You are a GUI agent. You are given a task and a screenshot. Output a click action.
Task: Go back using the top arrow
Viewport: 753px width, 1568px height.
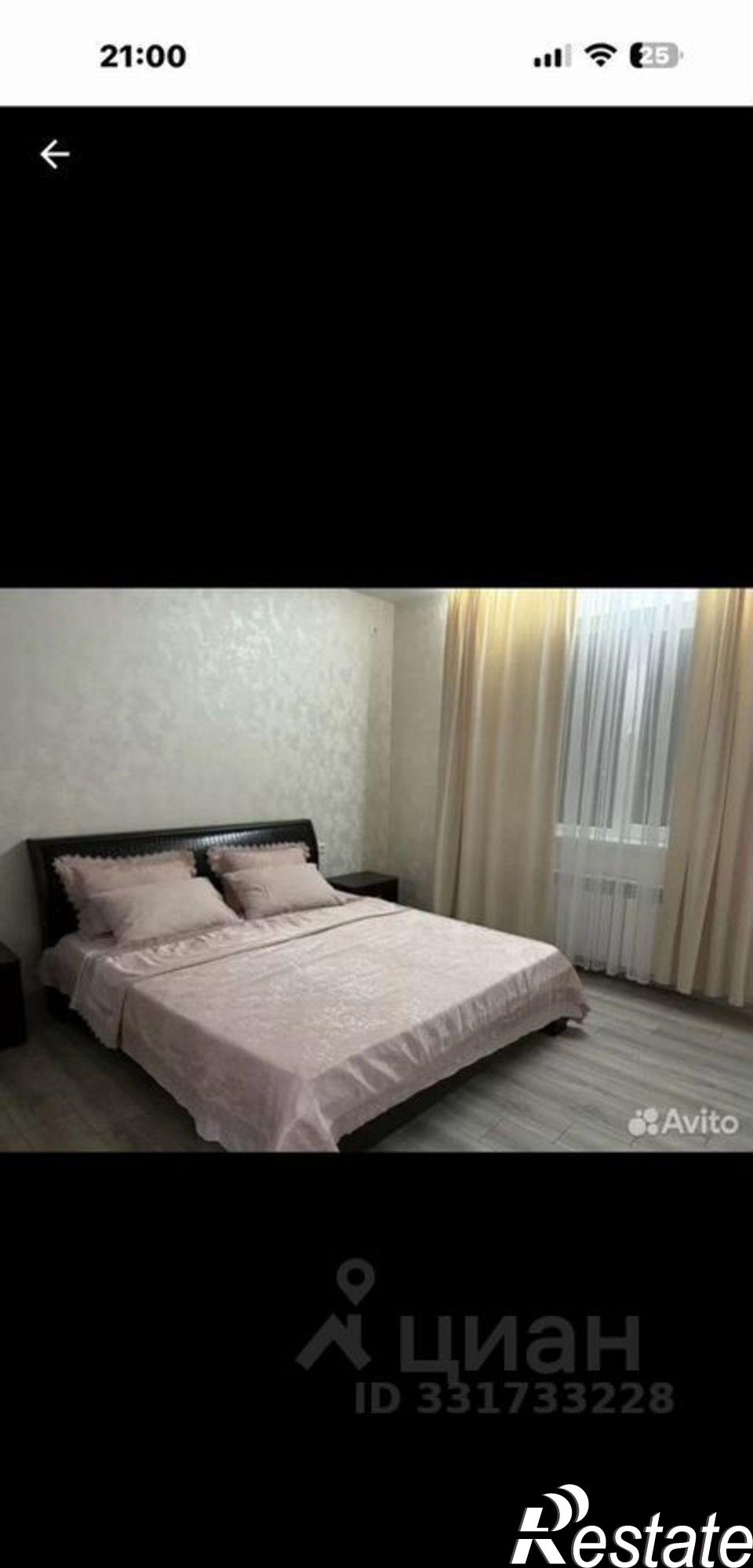coord(54,154)
